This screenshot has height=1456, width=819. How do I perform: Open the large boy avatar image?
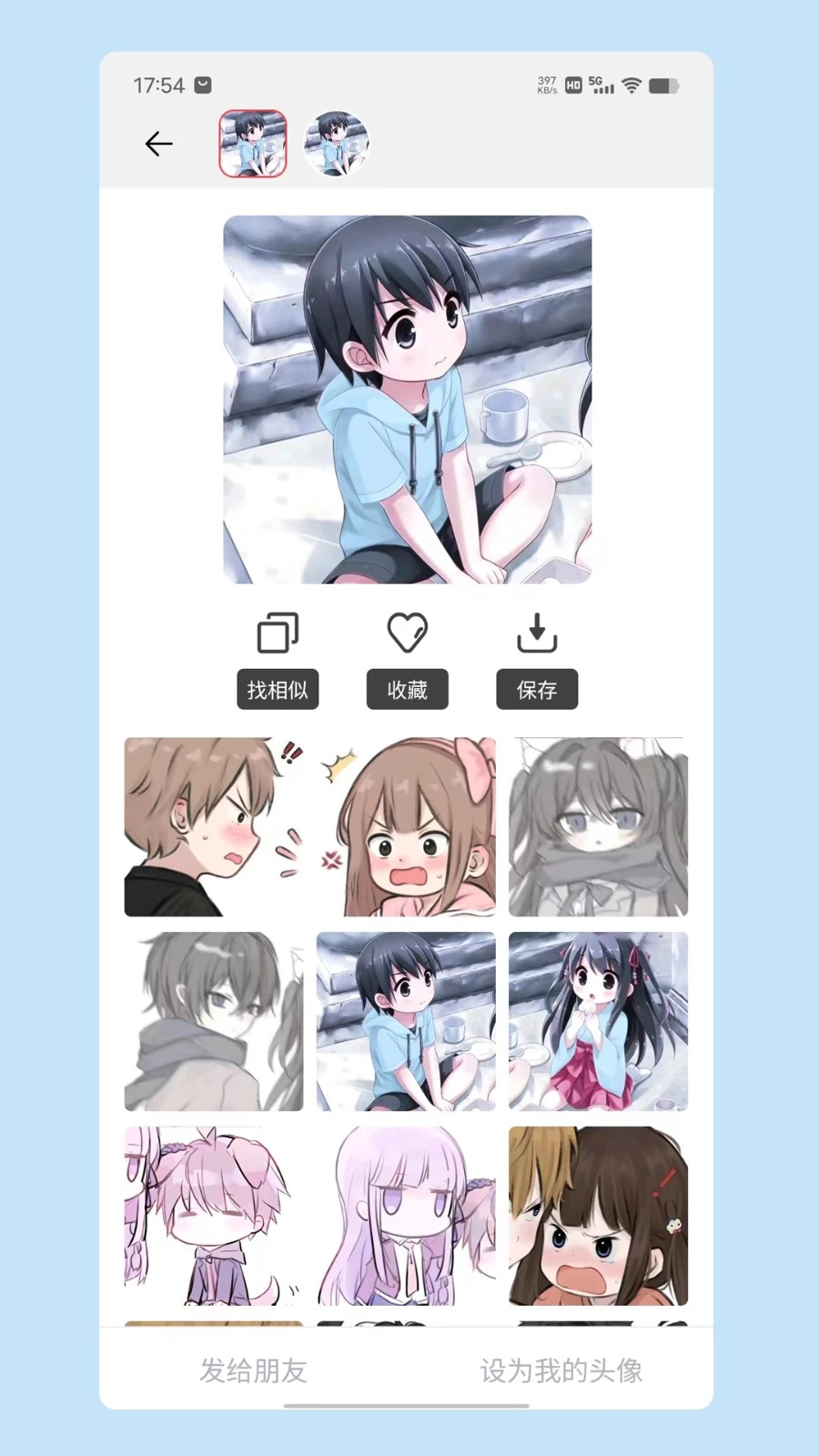[407, 398]
